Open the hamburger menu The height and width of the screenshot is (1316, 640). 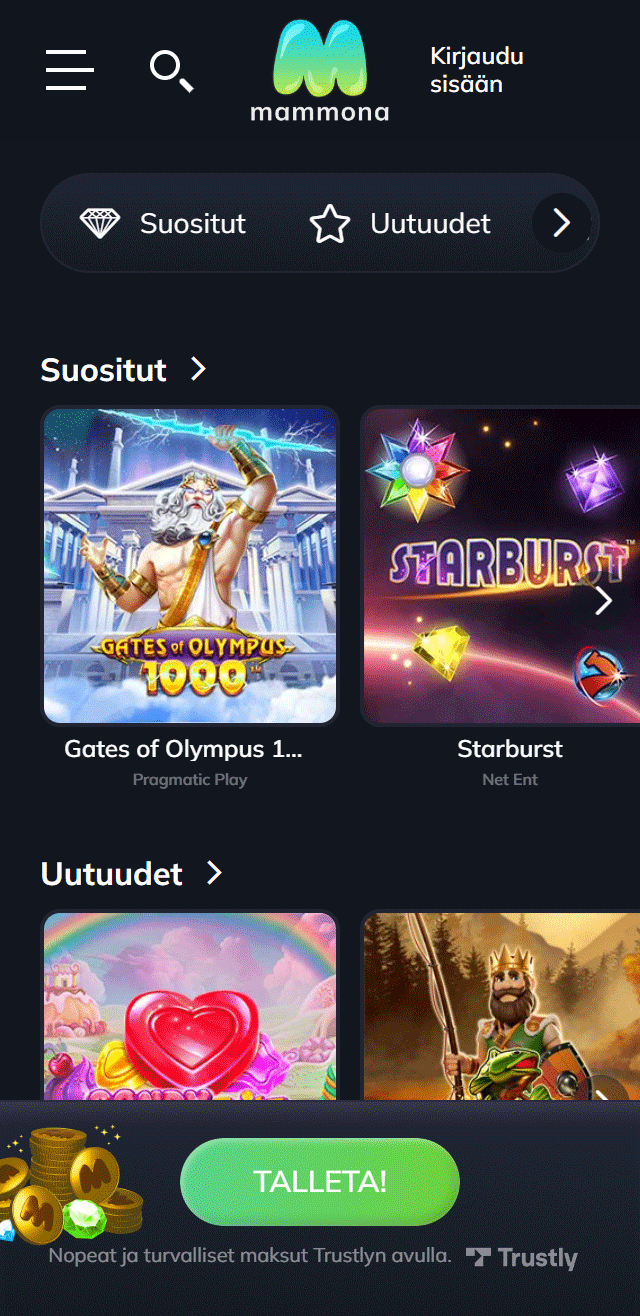click(70, 70)
